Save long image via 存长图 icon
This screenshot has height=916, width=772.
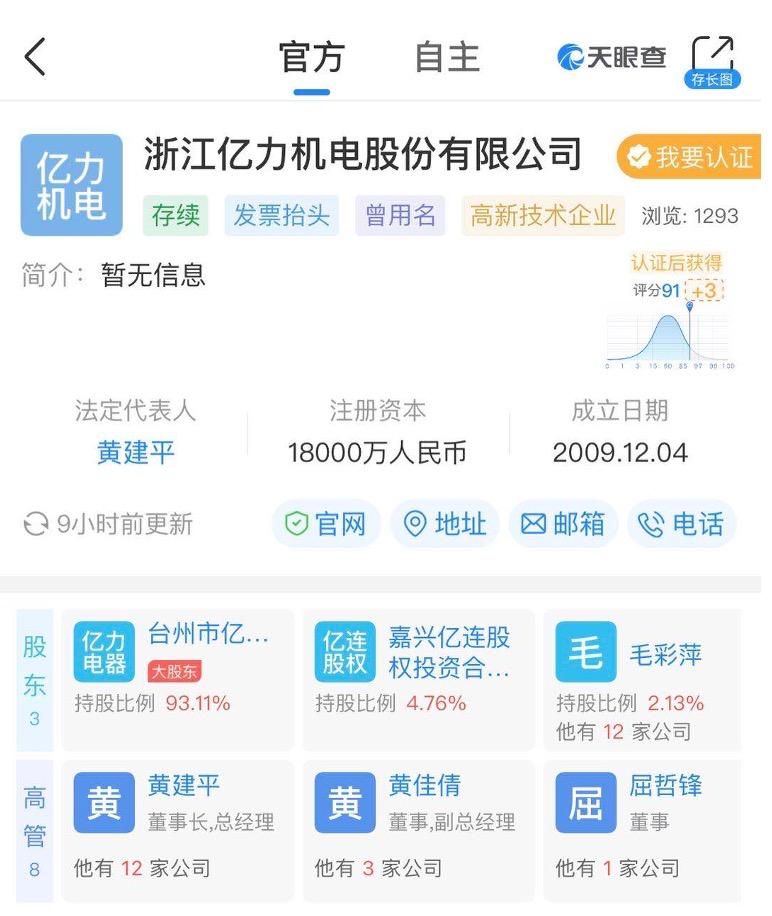(x=712, y=61)
